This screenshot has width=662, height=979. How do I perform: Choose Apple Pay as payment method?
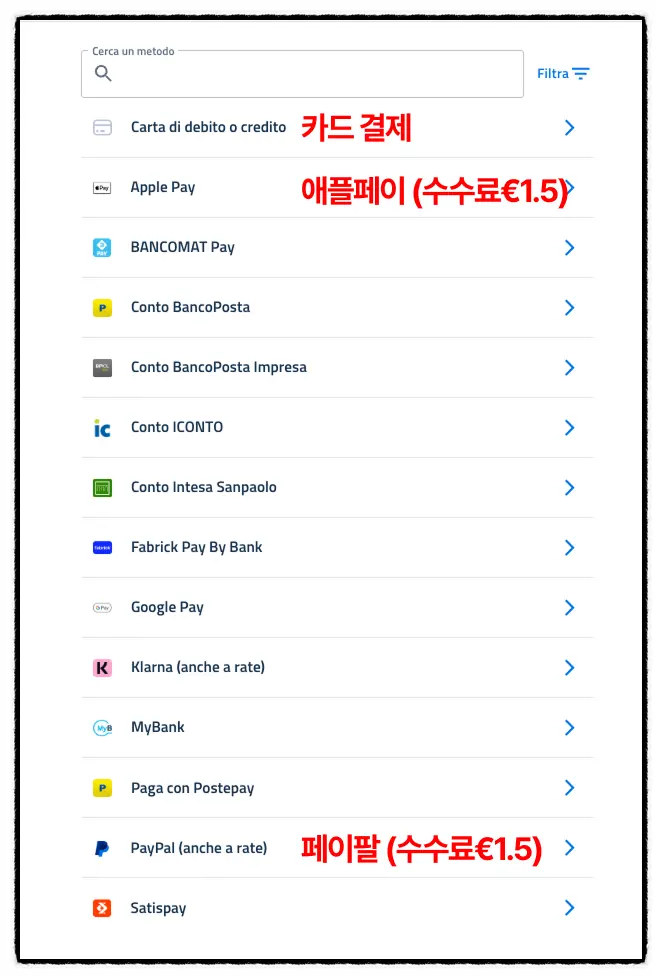pyautogui.click(x=337, y=187)
